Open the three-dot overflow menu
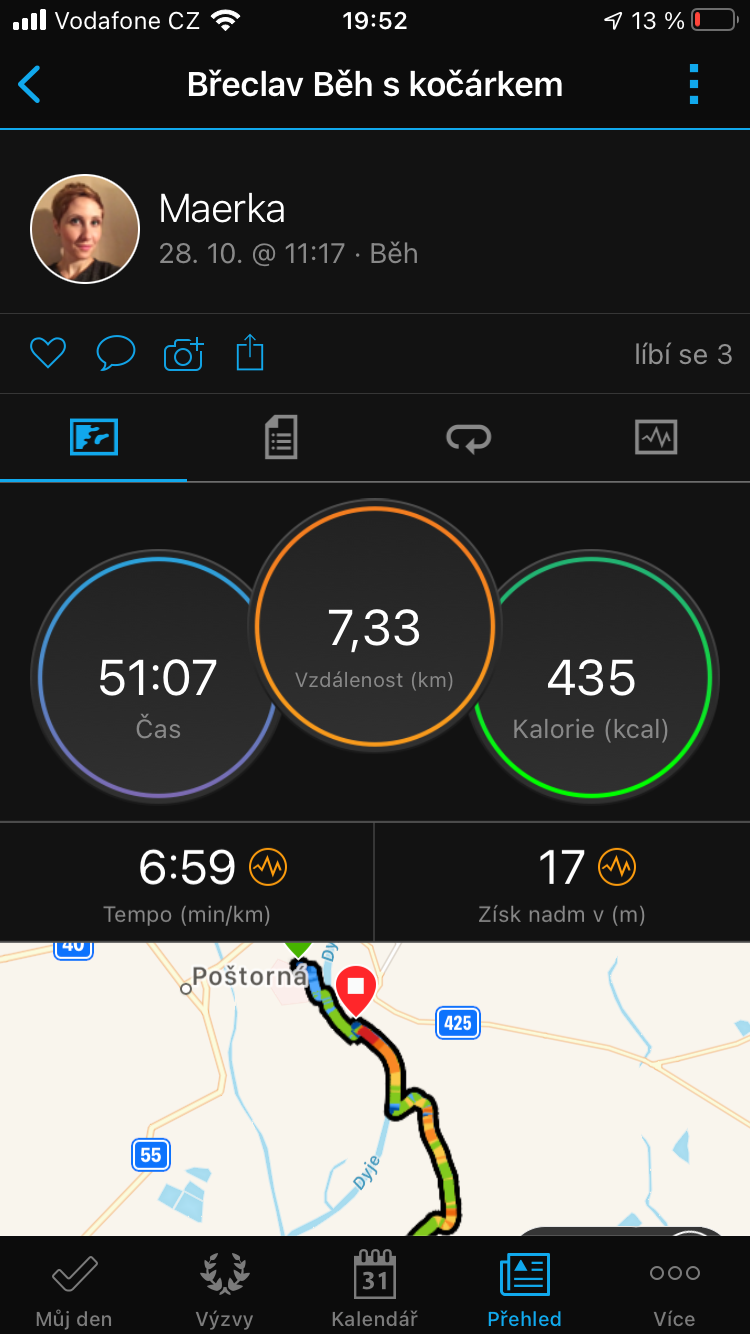The height and width of the screenshot is (1334, 750). (x=695, y=84)
